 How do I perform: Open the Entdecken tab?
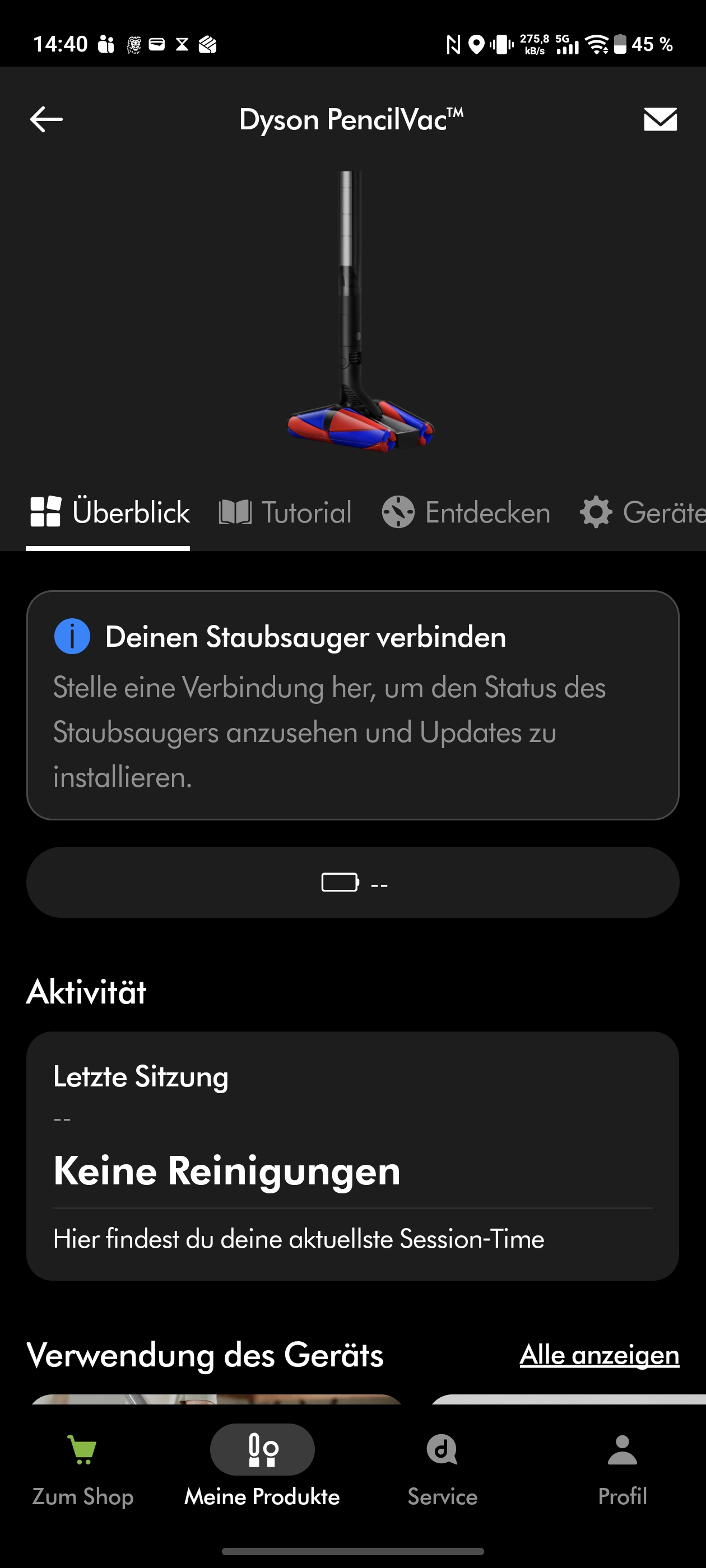click(466, 512)
